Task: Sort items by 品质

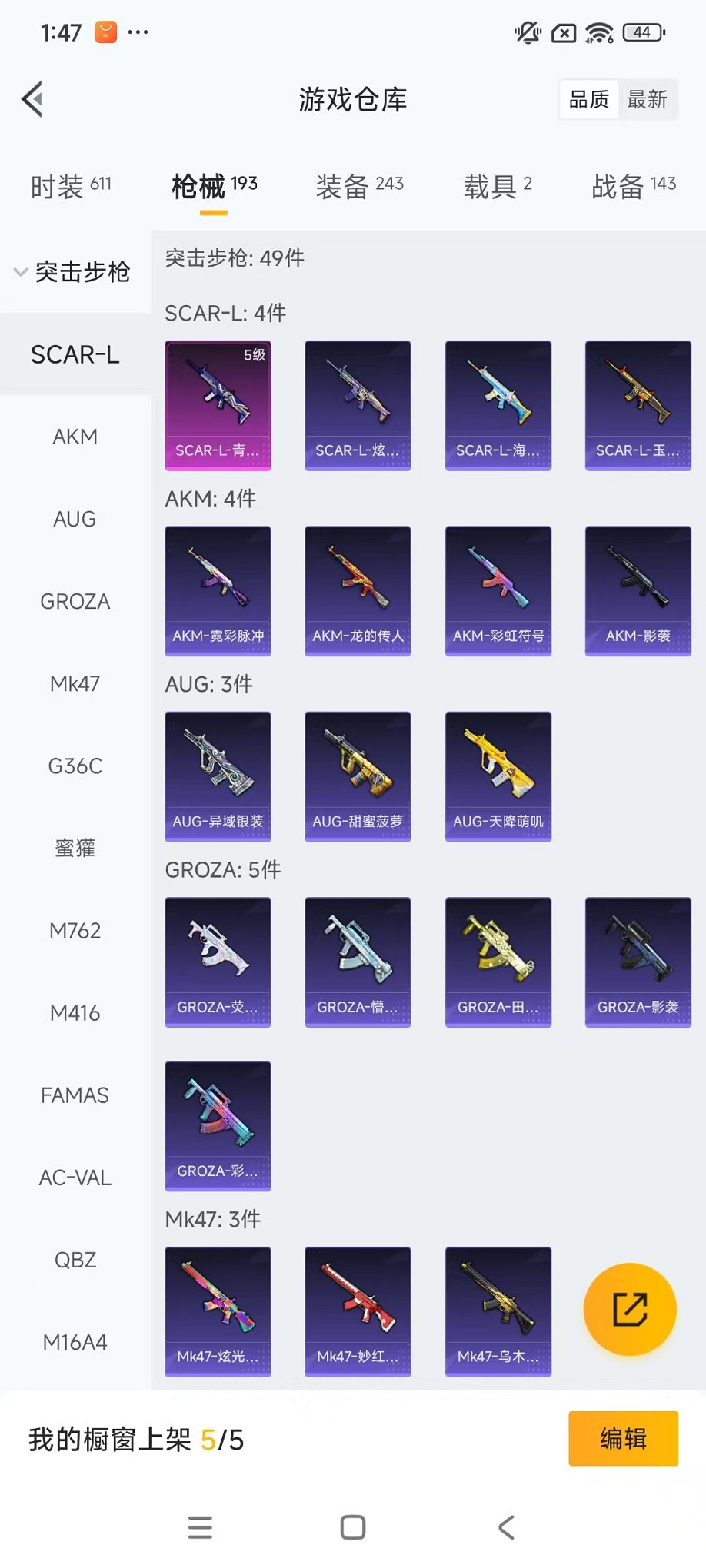Action: click(589, 99)
